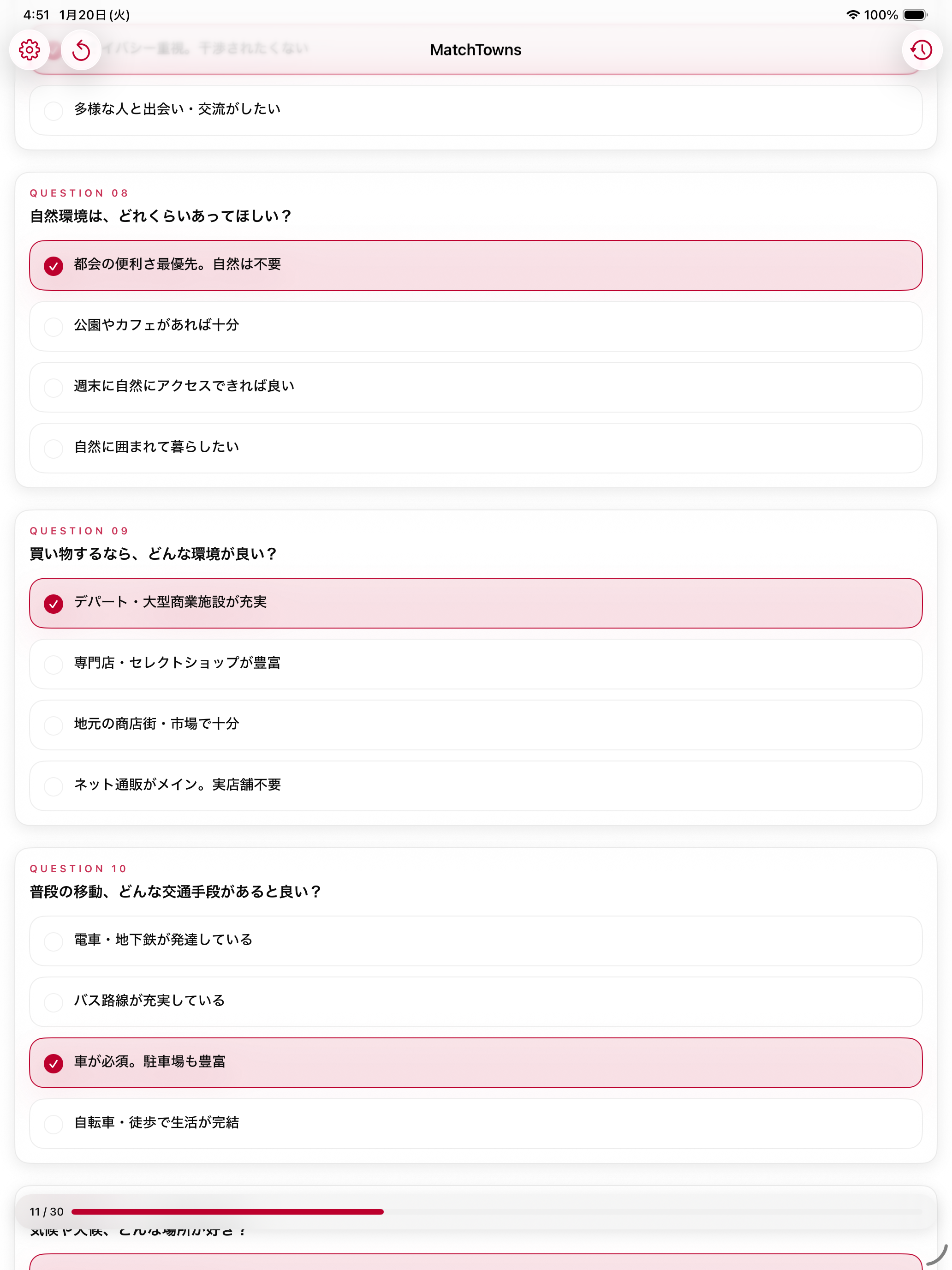The image size is (952, 1270).
Task: Select 多様な人と出会い・交流がしたい option
Action: coord(476,110)
